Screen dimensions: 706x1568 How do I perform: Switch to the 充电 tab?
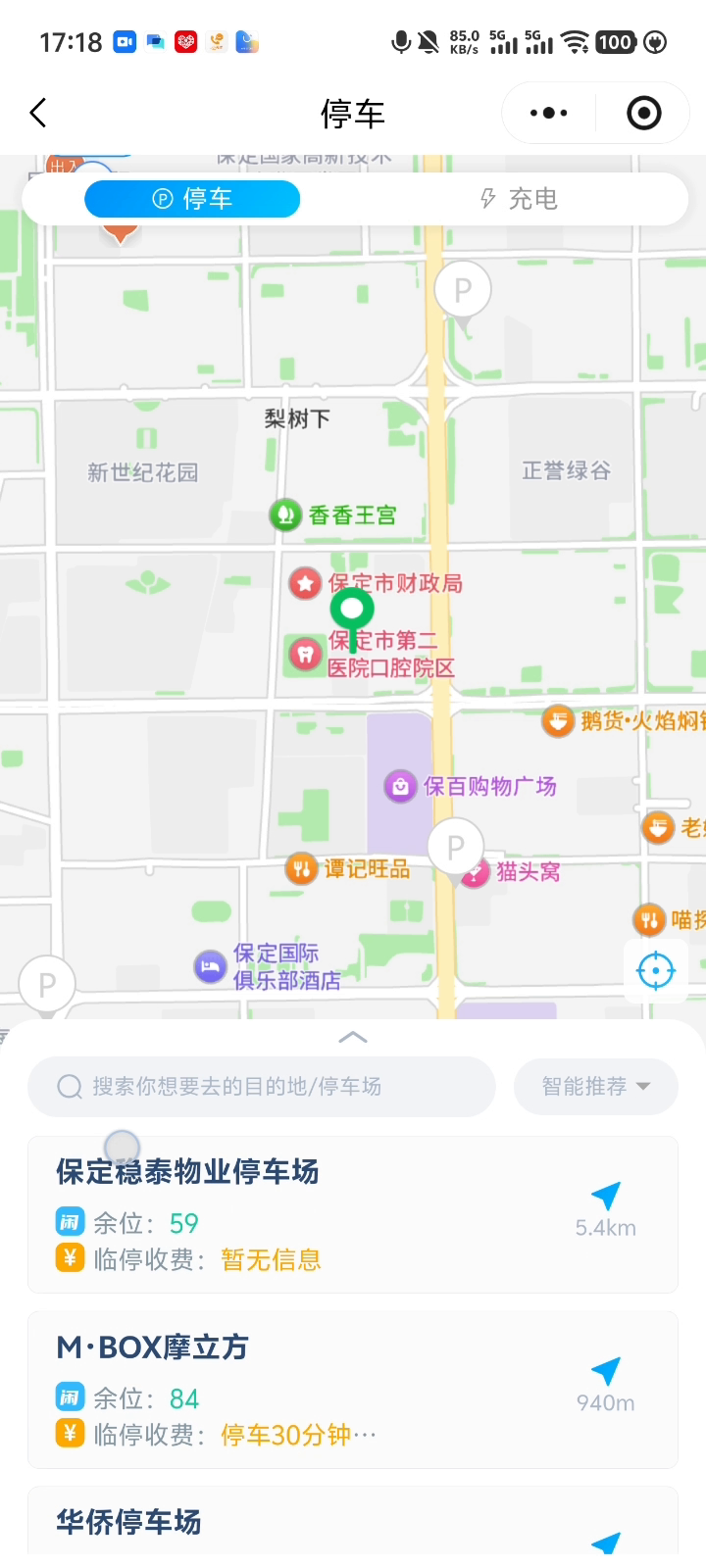[x=519, y=199]
